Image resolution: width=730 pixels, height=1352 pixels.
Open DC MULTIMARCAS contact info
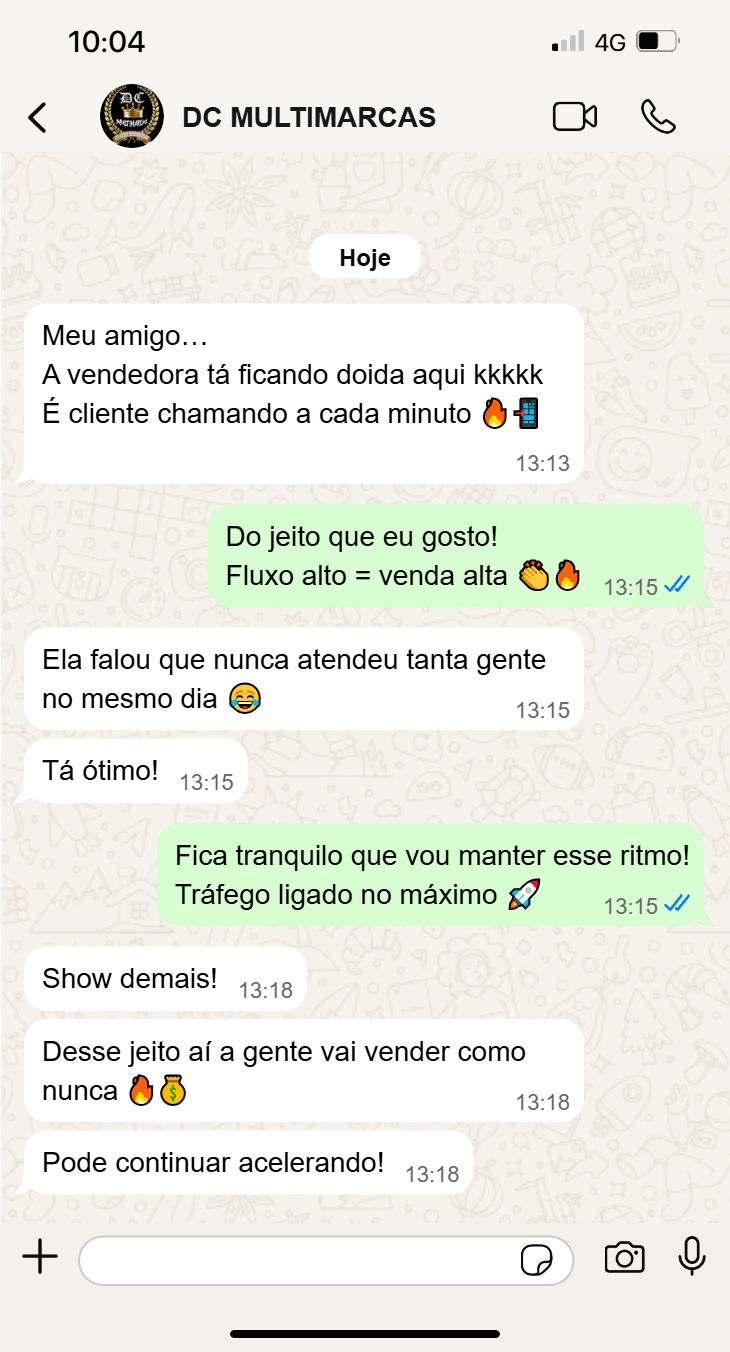(309, 117)
